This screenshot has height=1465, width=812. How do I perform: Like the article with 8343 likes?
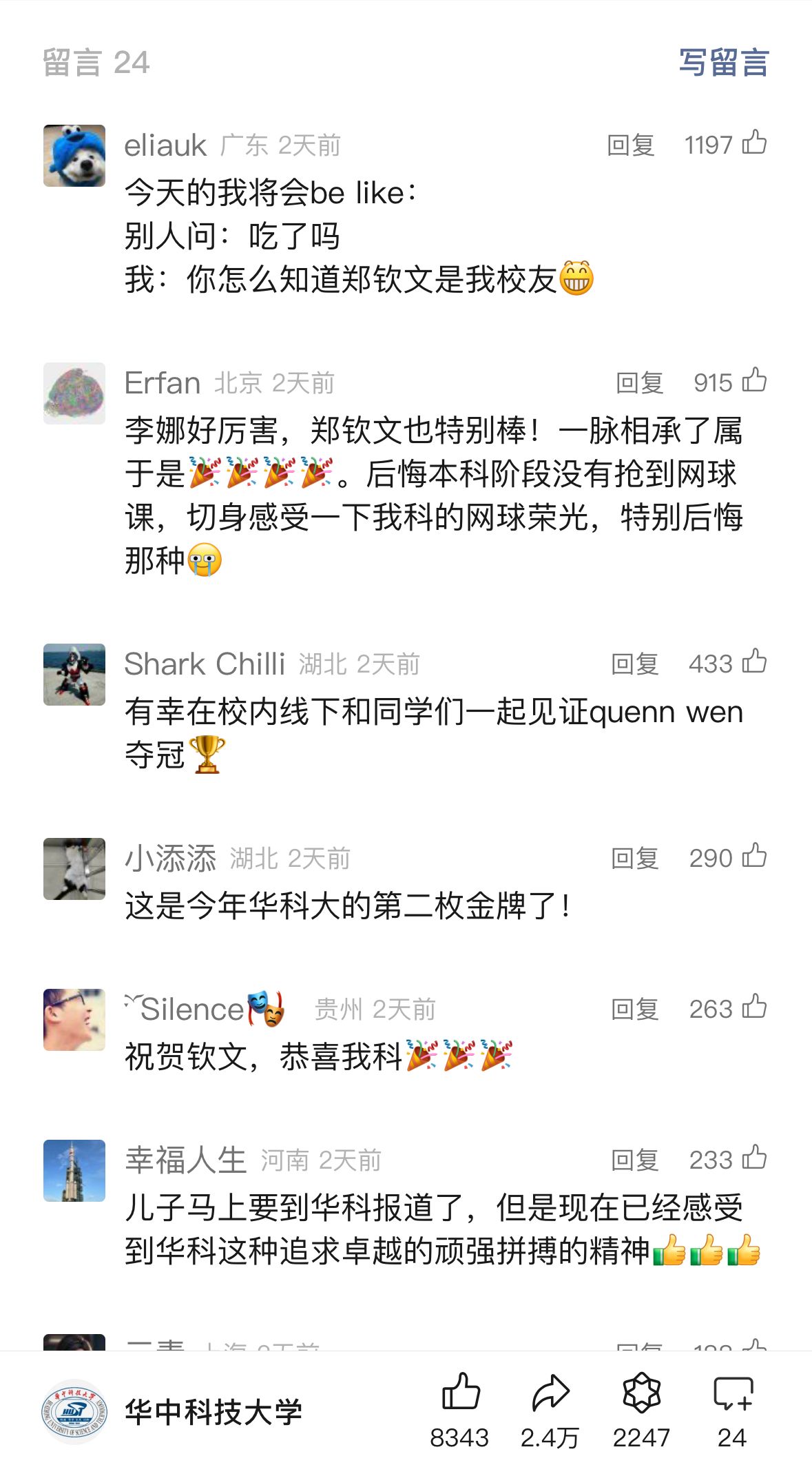(460, 1392)
